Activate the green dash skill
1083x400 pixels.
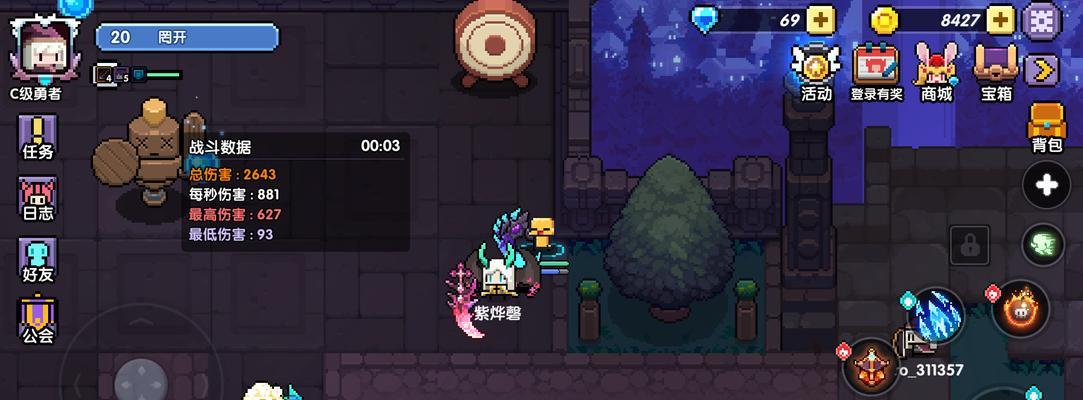tap(1043, 245)
